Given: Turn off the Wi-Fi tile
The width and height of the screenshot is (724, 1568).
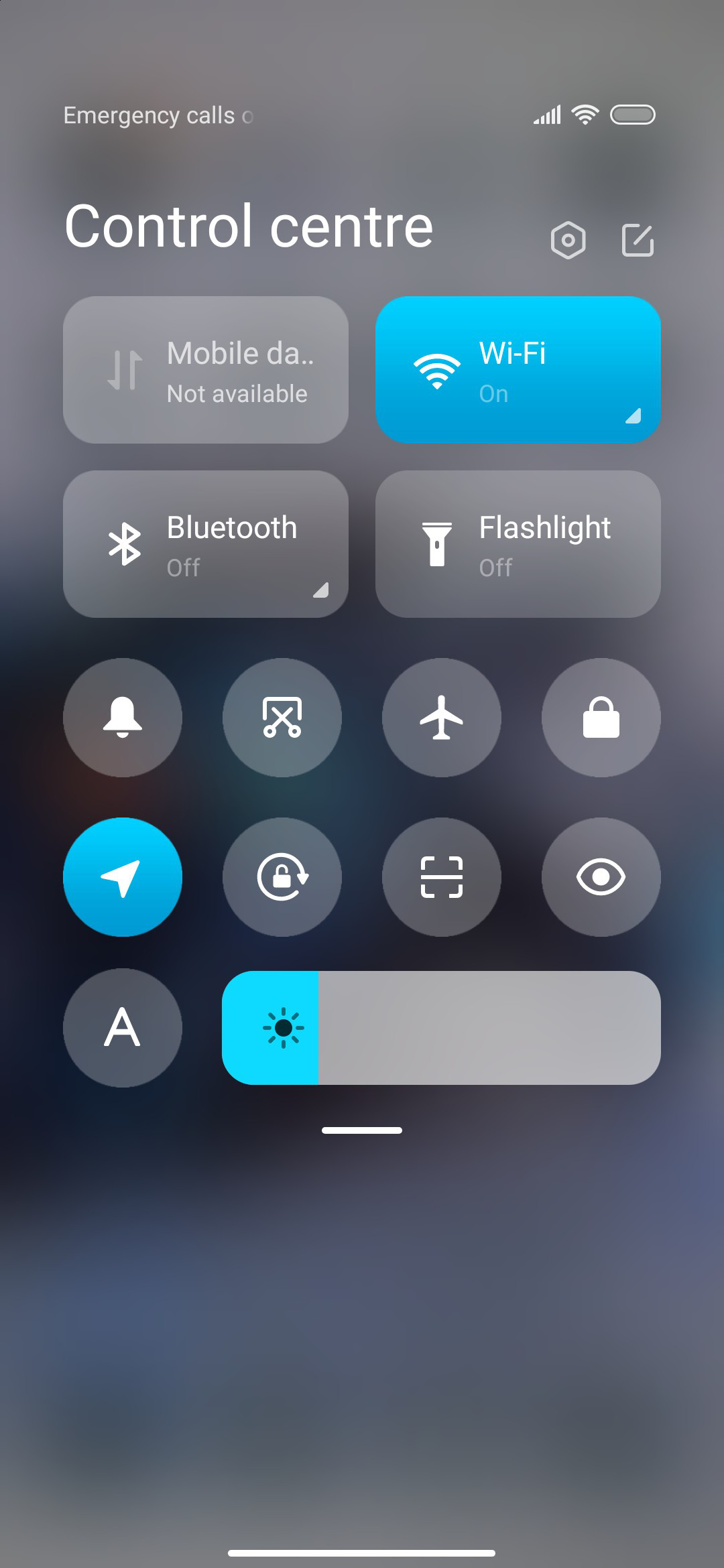Looking at the screenshot, I should 518,370.
